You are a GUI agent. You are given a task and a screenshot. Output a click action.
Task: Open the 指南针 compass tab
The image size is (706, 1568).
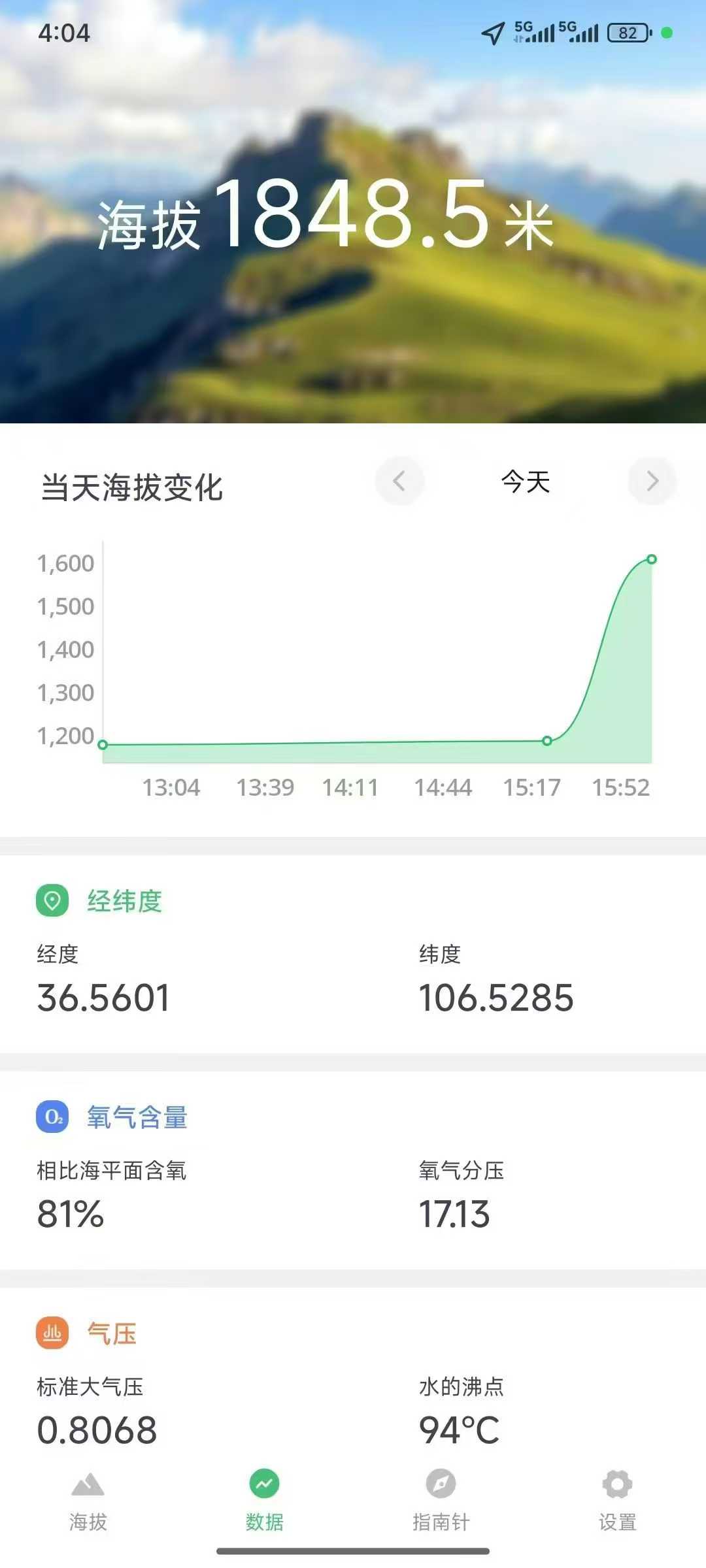pos(441,1495)
